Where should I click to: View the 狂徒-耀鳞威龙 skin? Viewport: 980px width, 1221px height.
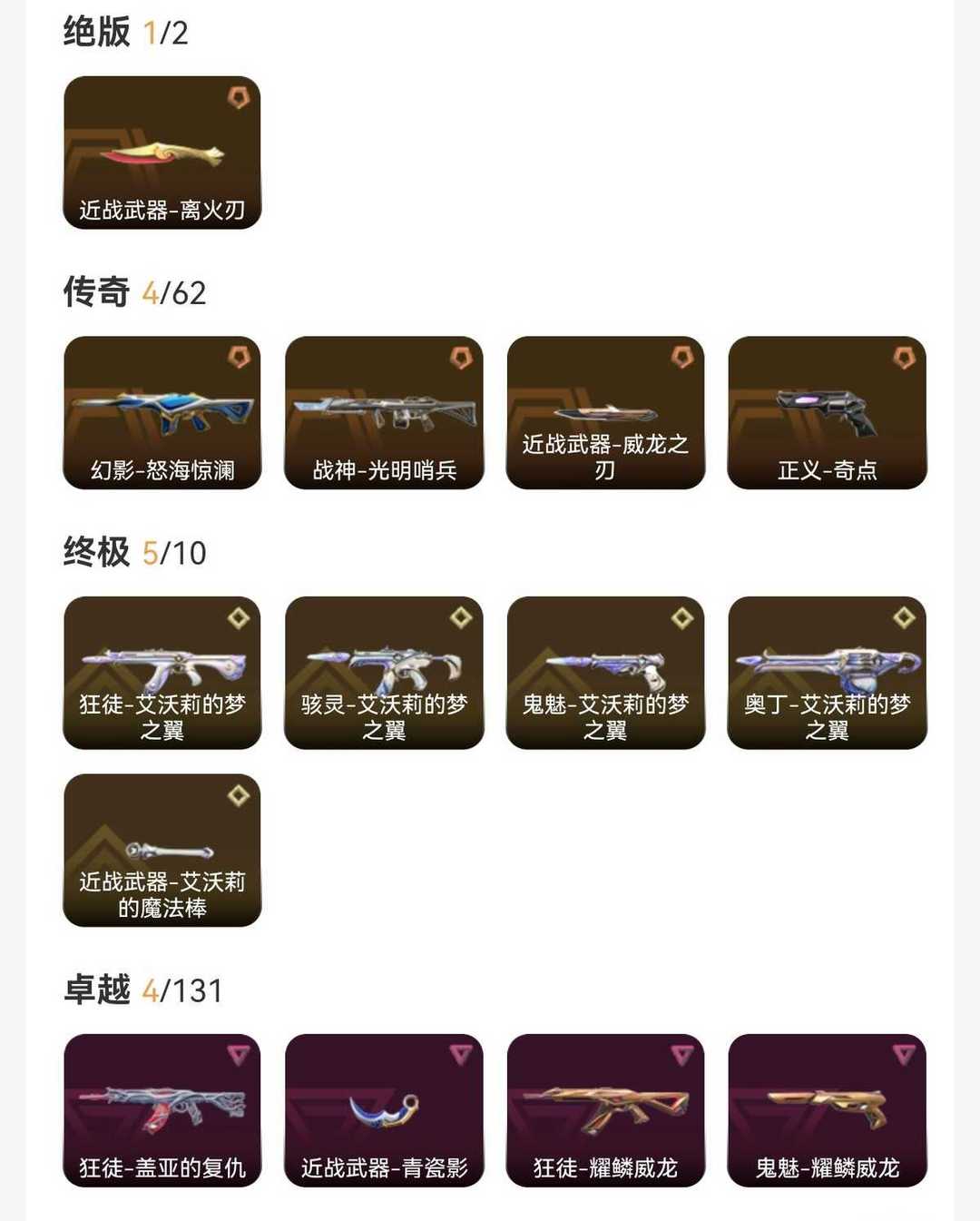click(605, 1110)
